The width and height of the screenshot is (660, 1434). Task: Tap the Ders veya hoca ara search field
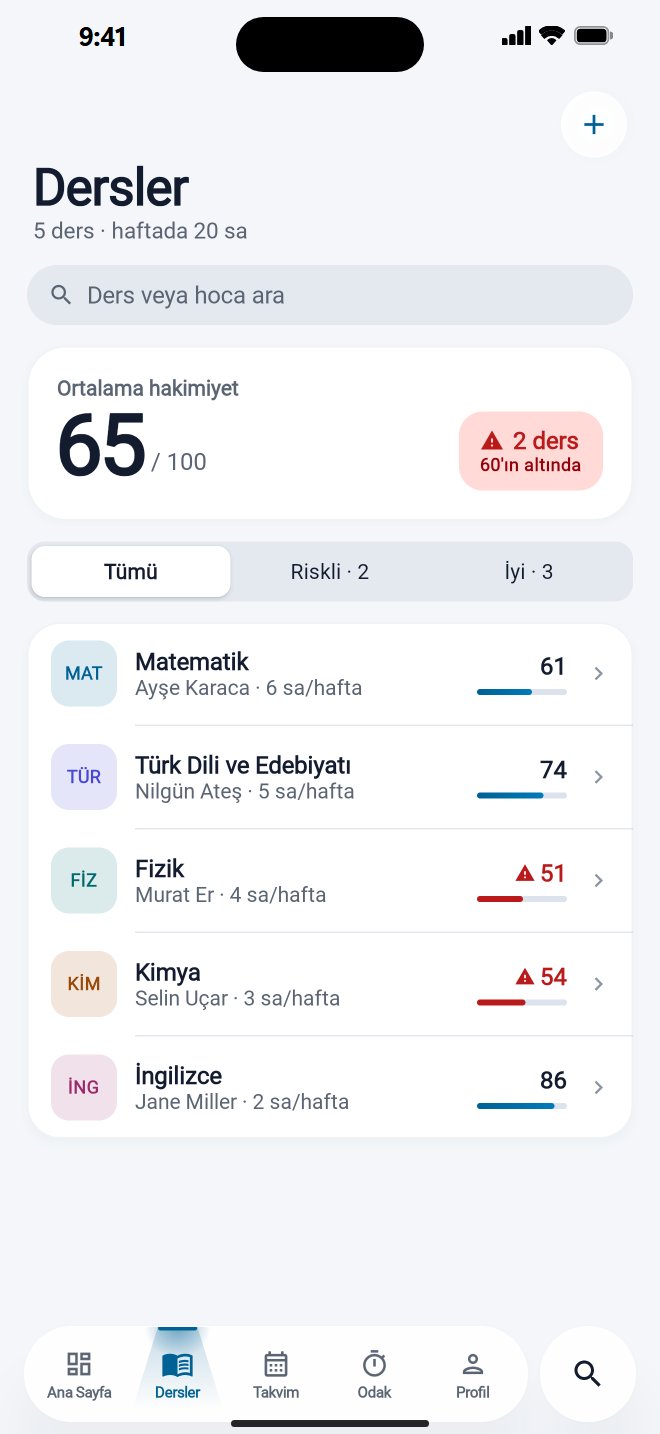(x=330, y=295)
